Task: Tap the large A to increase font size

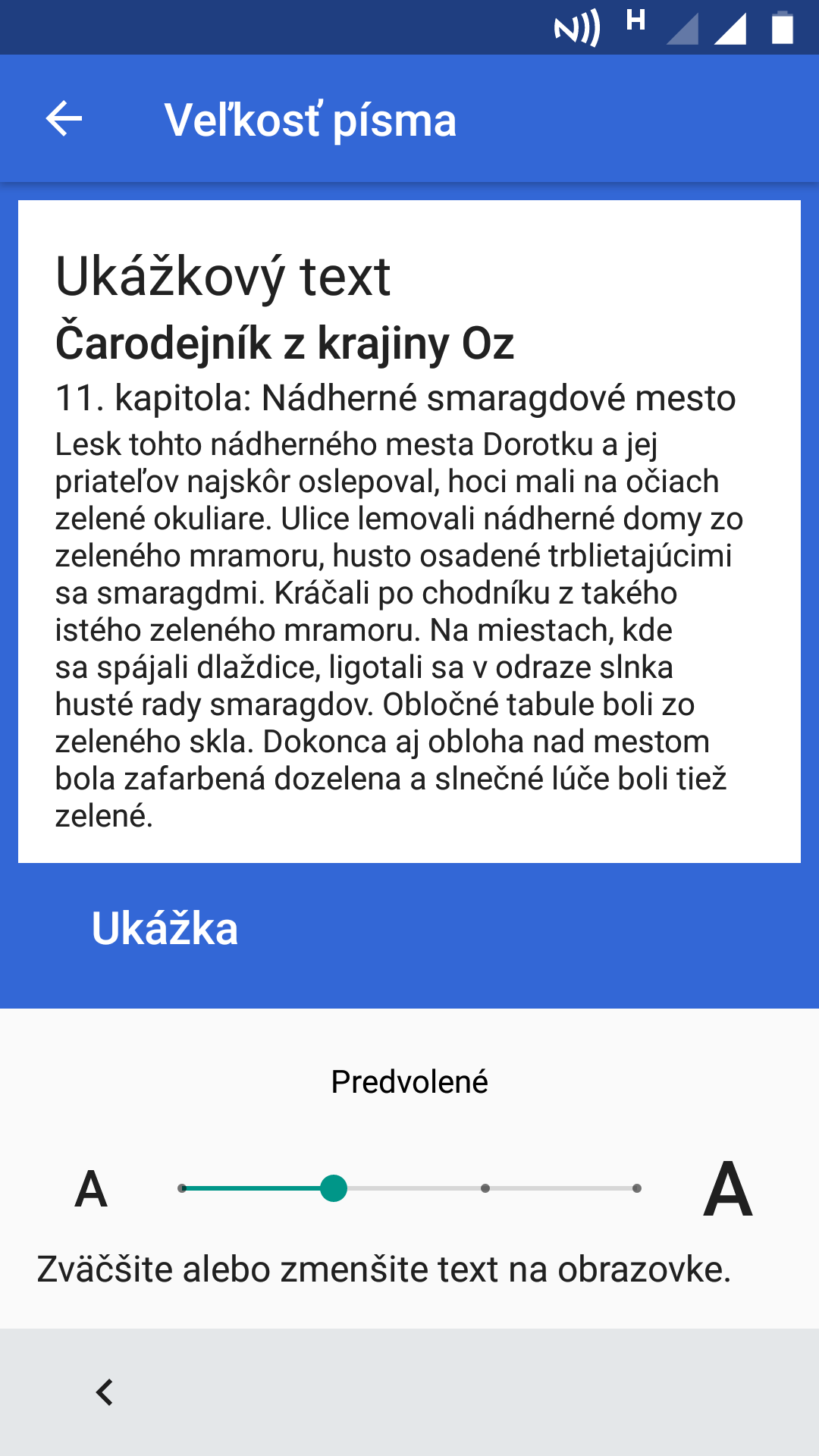Action: (728, 1188)
